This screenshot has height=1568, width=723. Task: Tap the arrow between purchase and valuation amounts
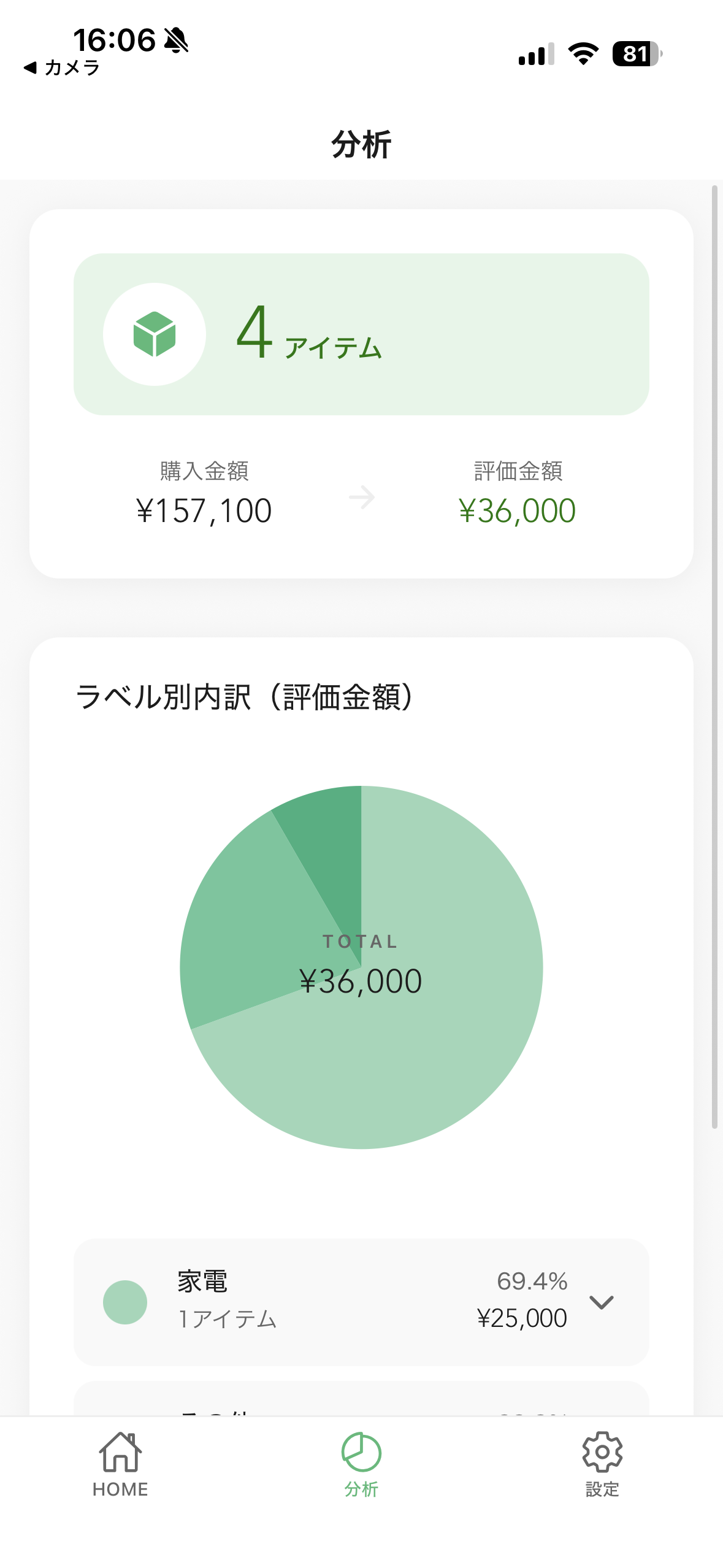(363, 497)
